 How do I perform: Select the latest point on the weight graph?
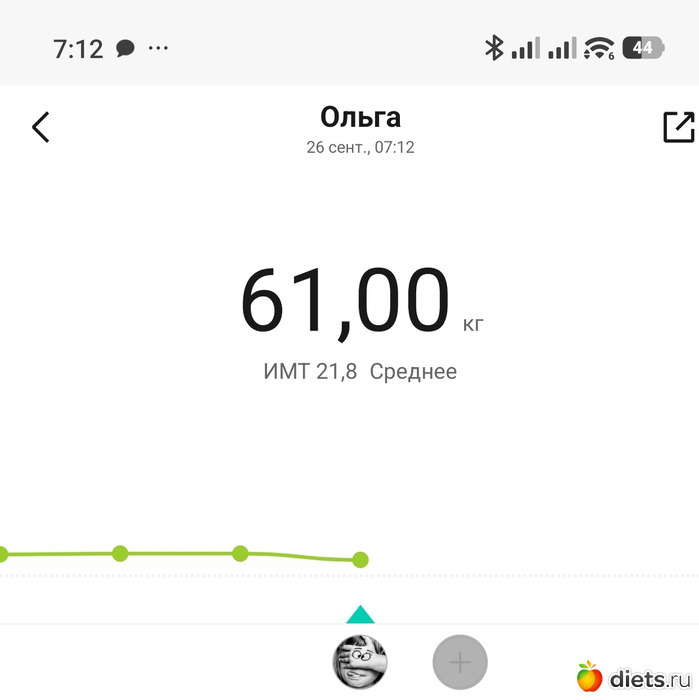tap(360, 559)
